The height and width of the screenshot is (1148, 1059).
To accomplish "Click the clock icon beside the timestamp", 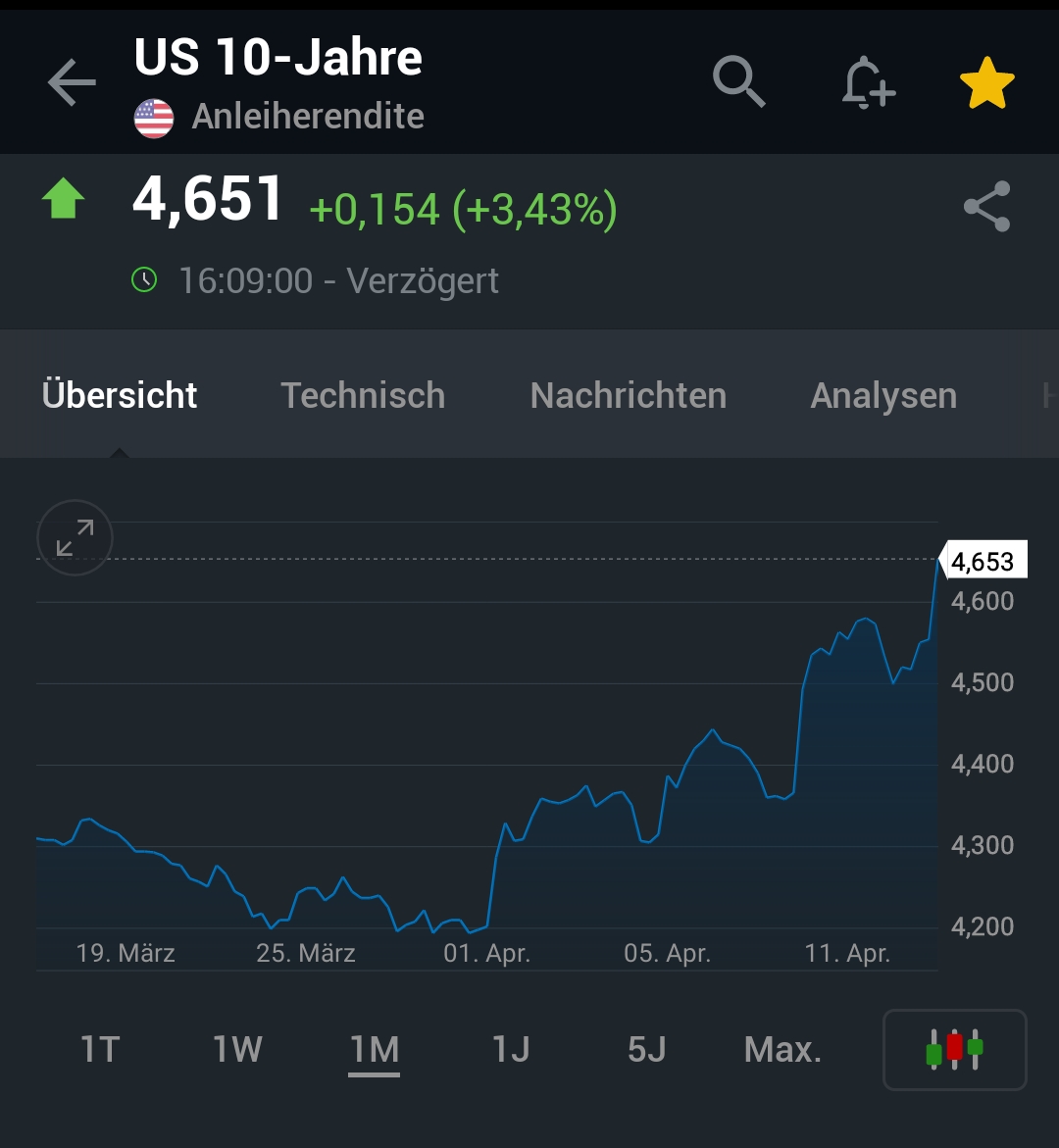I will [x=145, y=280].
